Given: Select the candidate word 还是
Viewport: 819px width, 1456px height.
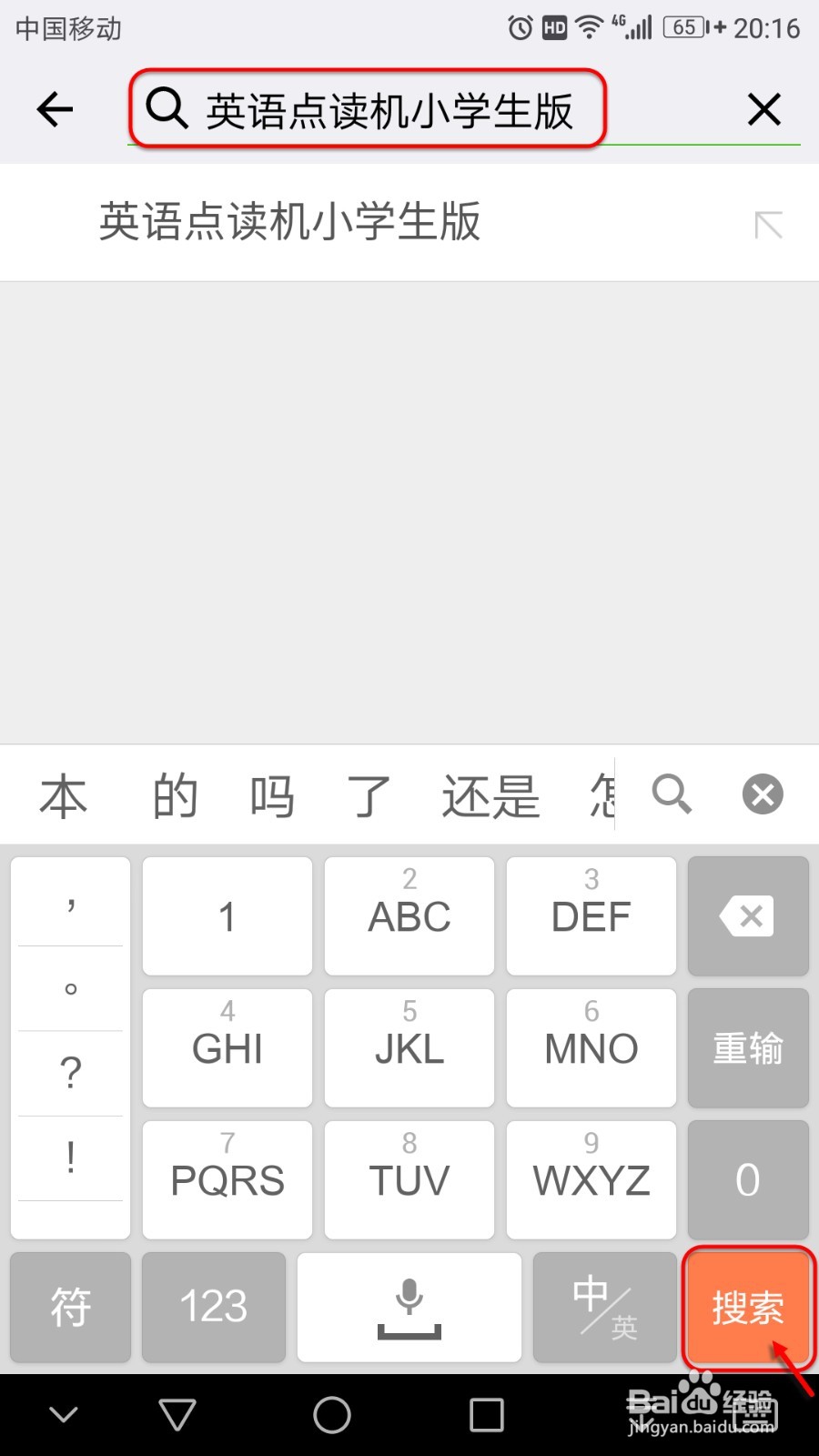Looking at the screenshot, I should 492,794.
